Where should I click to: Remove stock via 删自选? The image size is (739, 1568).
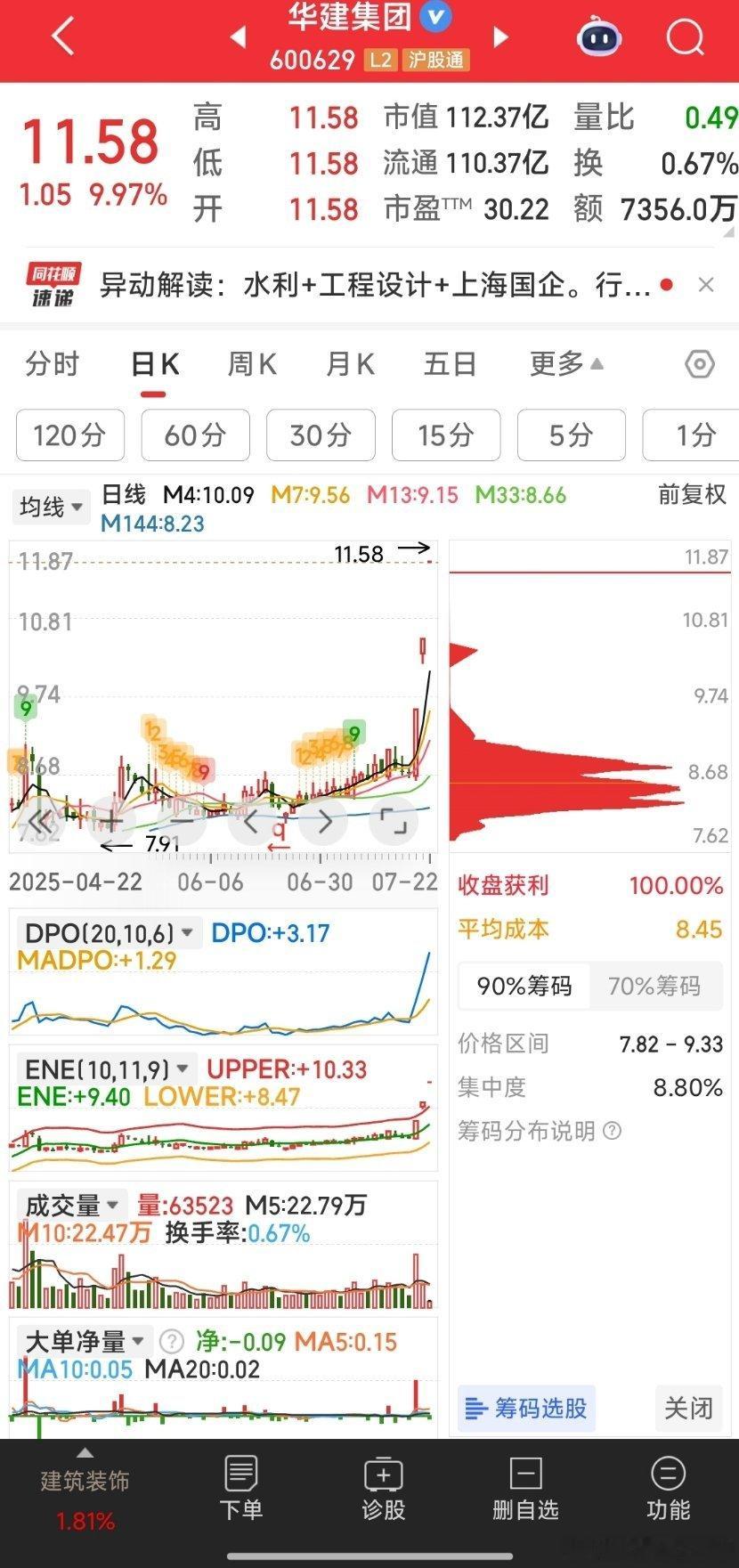tap(525, 1488)
